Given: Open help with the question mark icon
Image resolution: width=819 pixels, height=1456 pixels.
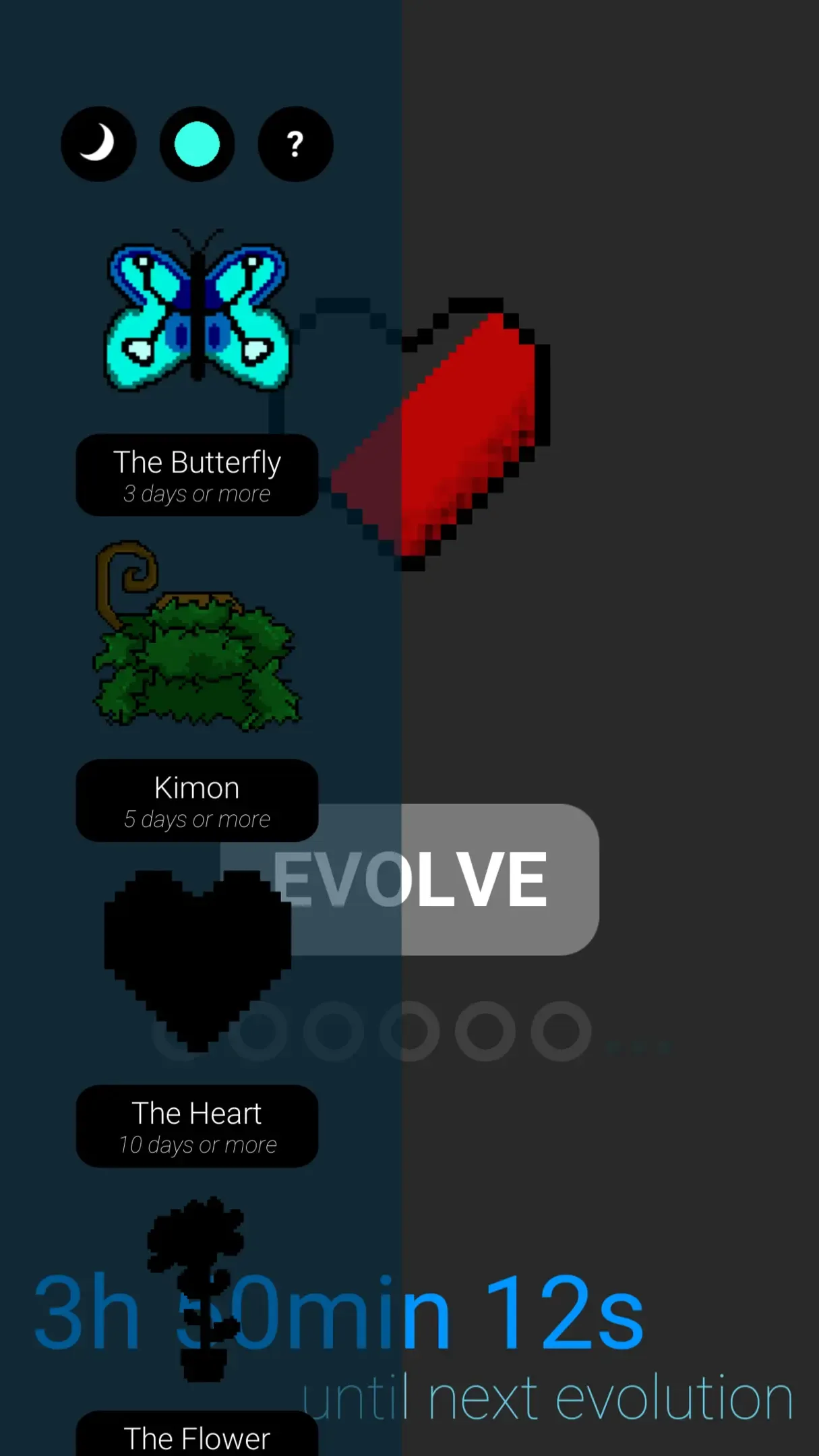Looking at the screenshot, I should tap(295, 144).
